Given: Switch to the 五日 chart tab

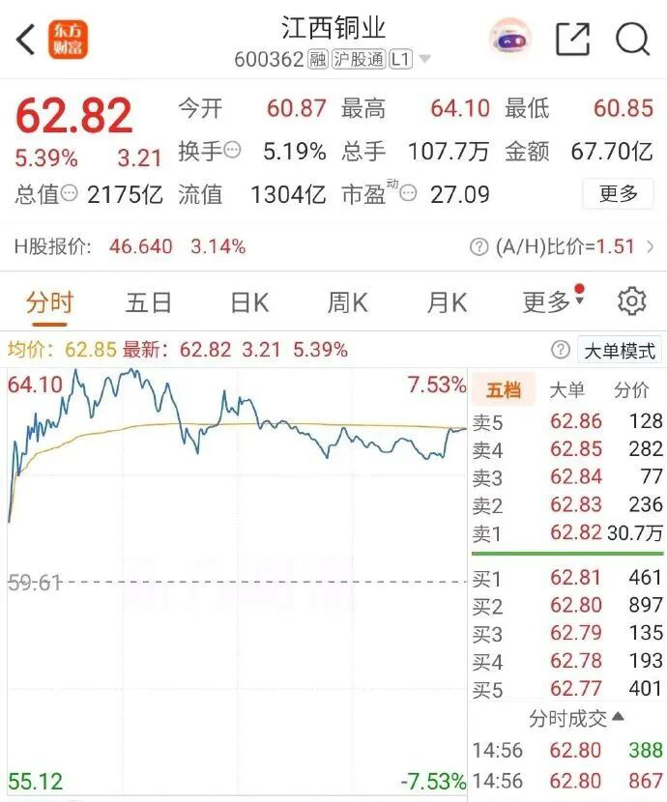Looking at the screenshot, I should point(148,302).
